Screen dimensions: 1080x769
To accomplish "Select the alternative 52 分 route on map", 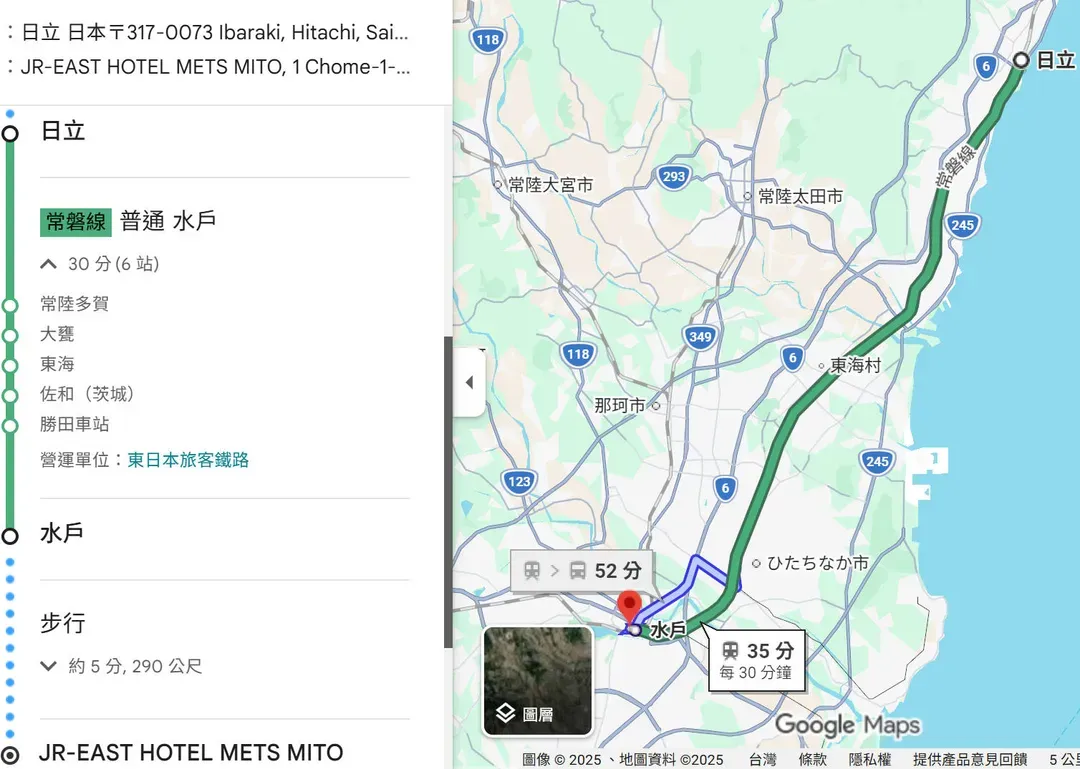I will 582,571.
